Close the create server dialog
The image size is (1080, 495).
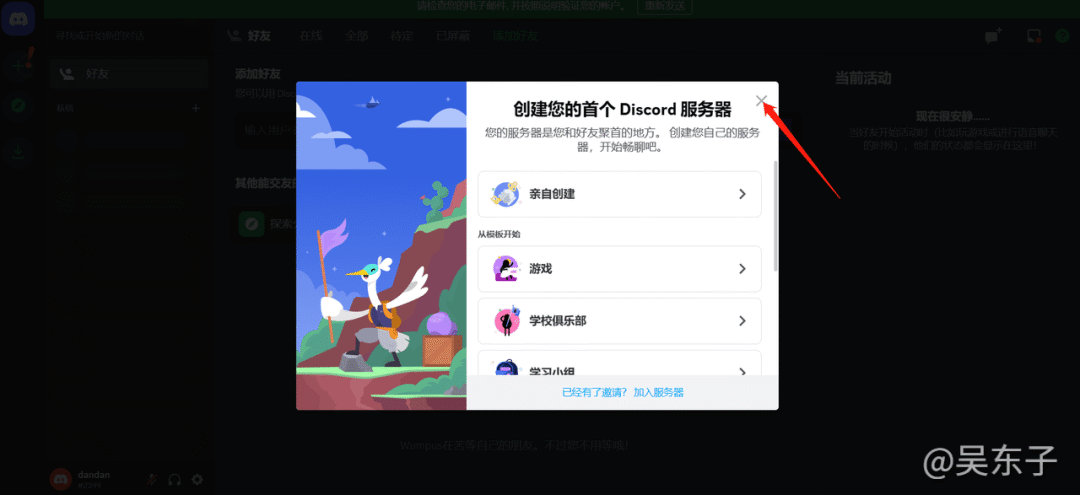coord(761,101)
